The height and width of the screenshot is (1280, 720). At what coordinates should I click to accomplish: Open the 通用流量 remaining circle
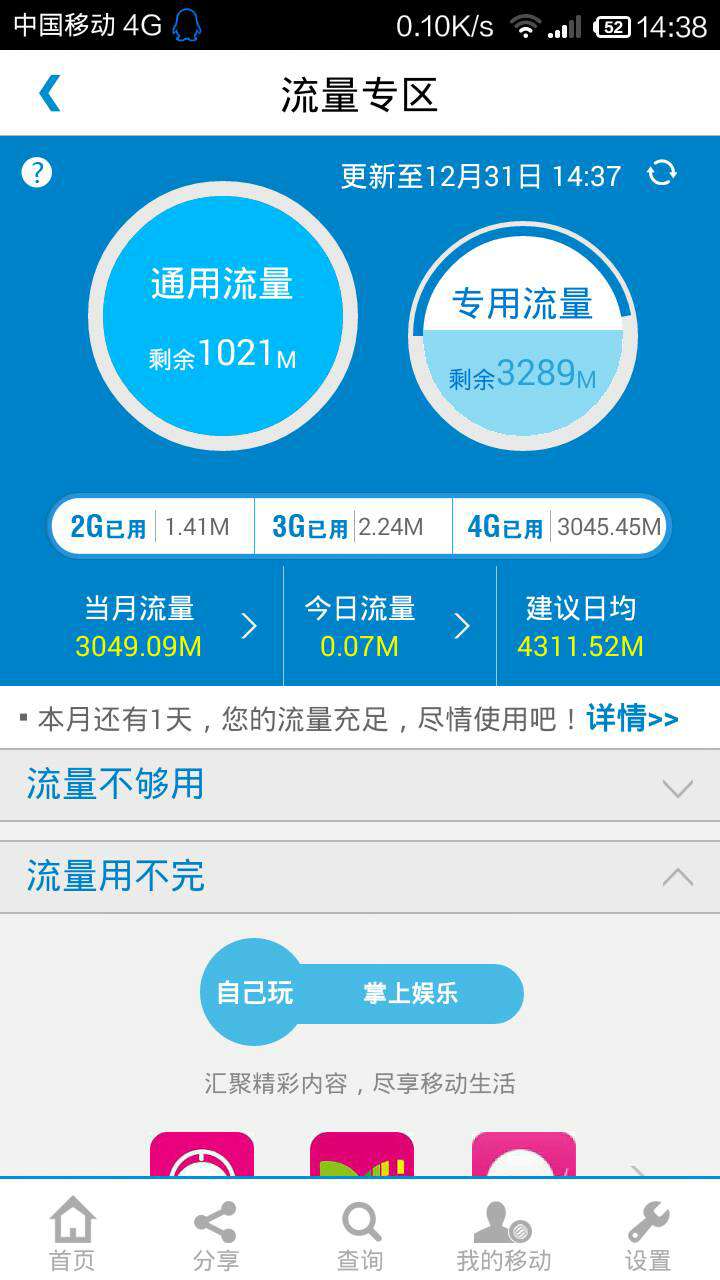pos(223,315)
